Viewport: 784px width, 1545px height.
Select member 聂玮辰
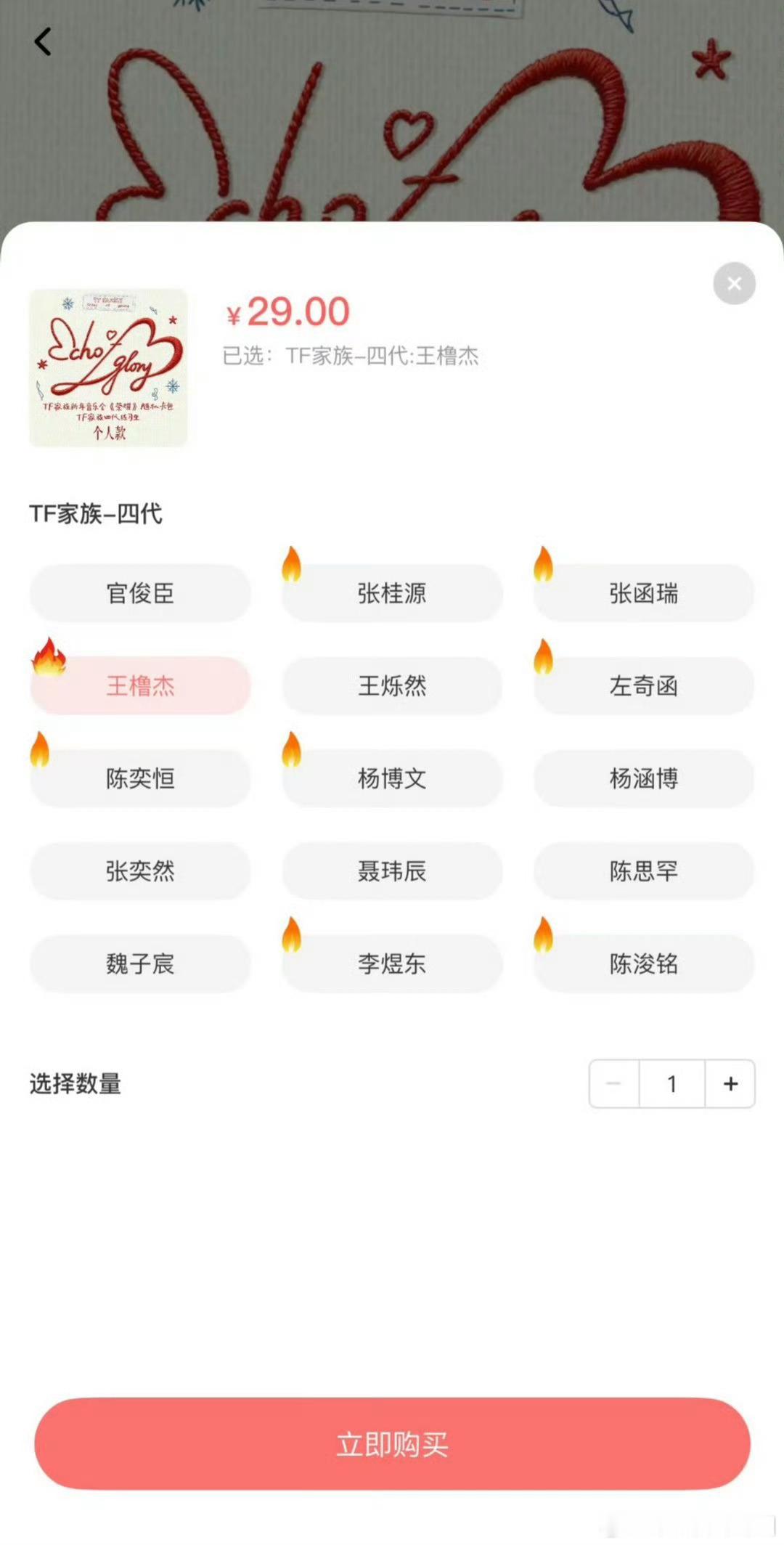point(392,872)
